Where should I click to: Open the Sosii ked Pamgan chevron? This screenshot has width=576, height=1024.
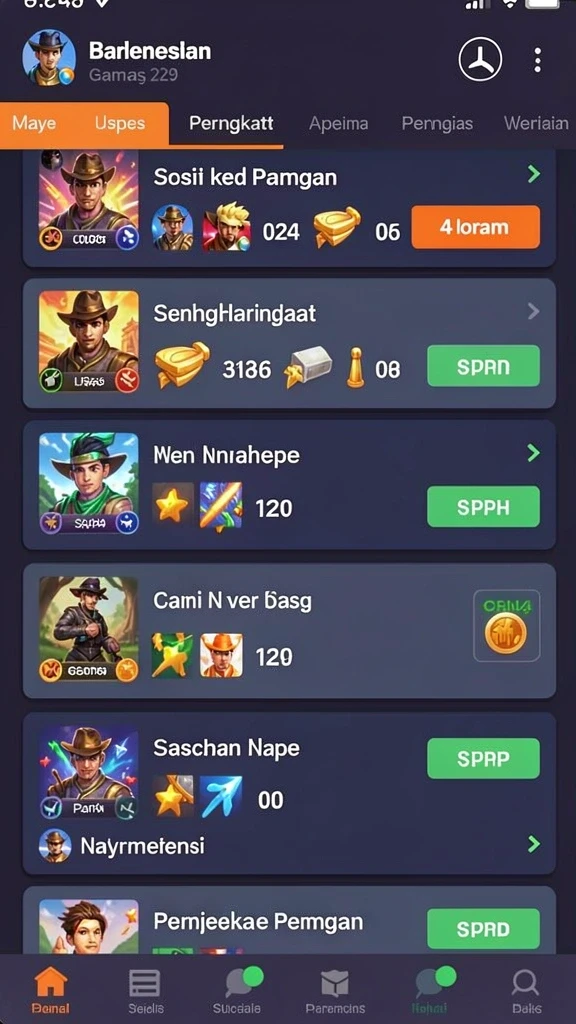(534, 173)
